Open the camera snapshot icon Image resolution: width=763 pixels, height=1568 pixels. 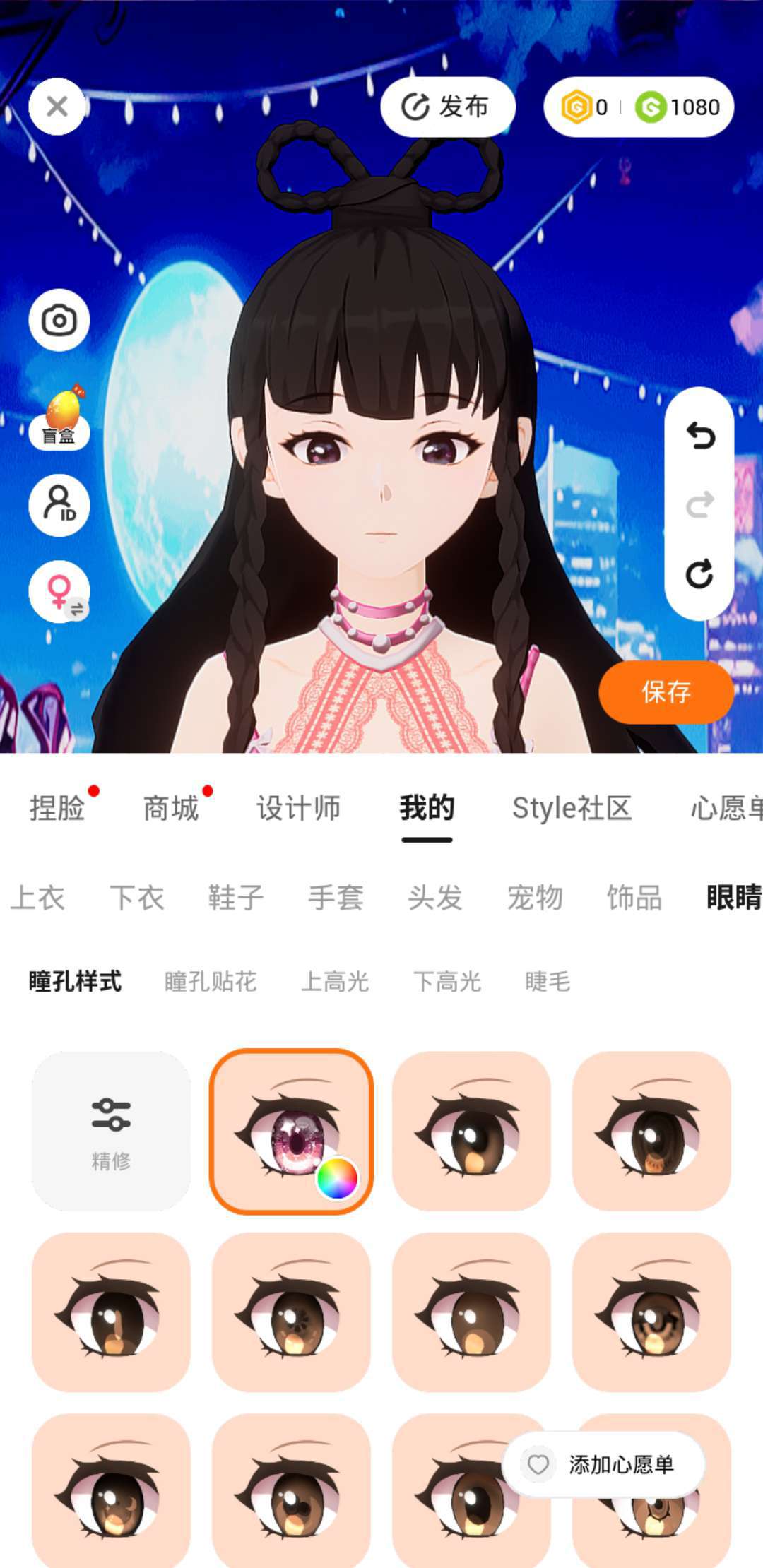59,320
